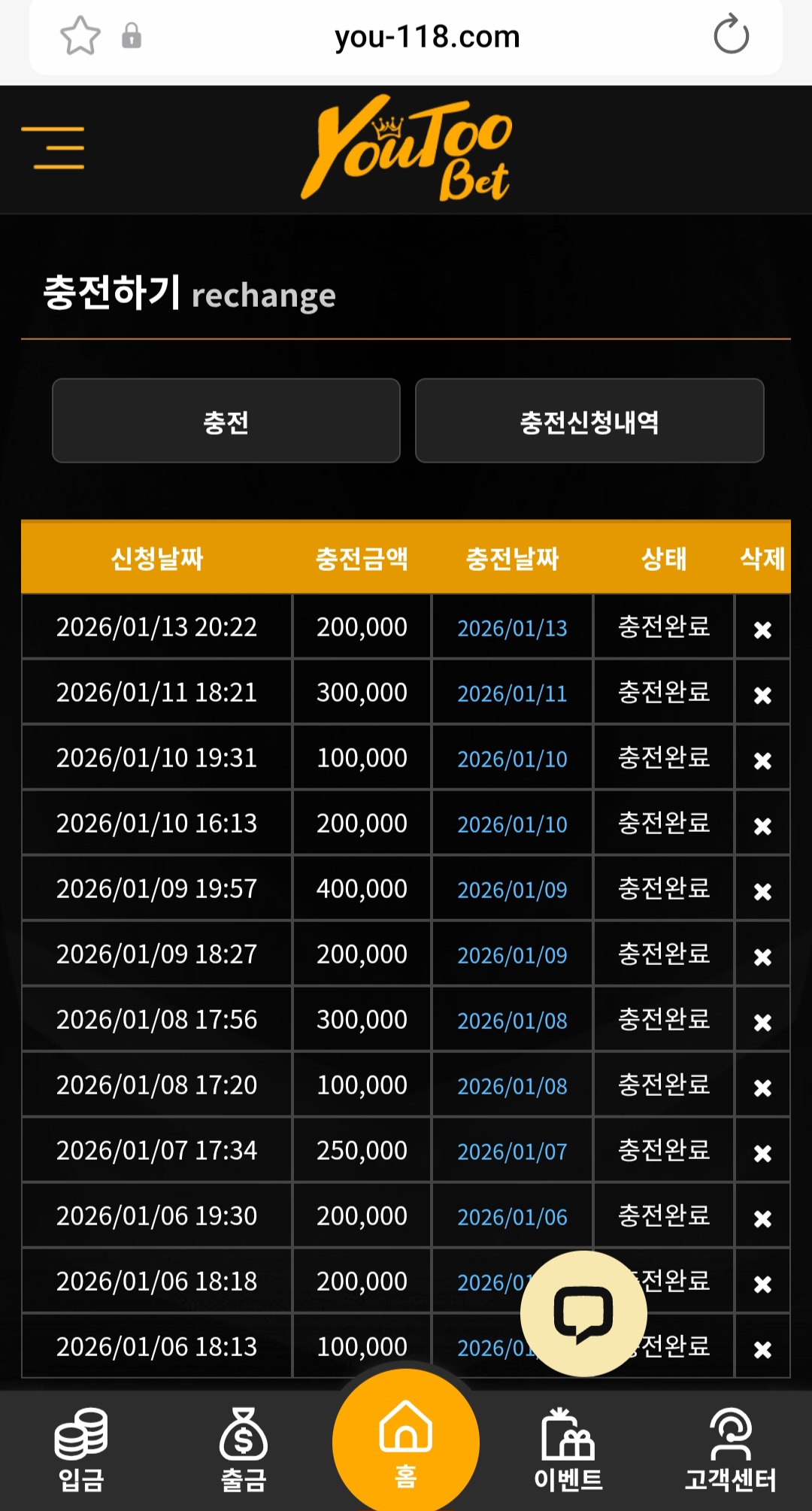Delete the 2026/01/11 18:21 recharge record

(x=762, y=695)
